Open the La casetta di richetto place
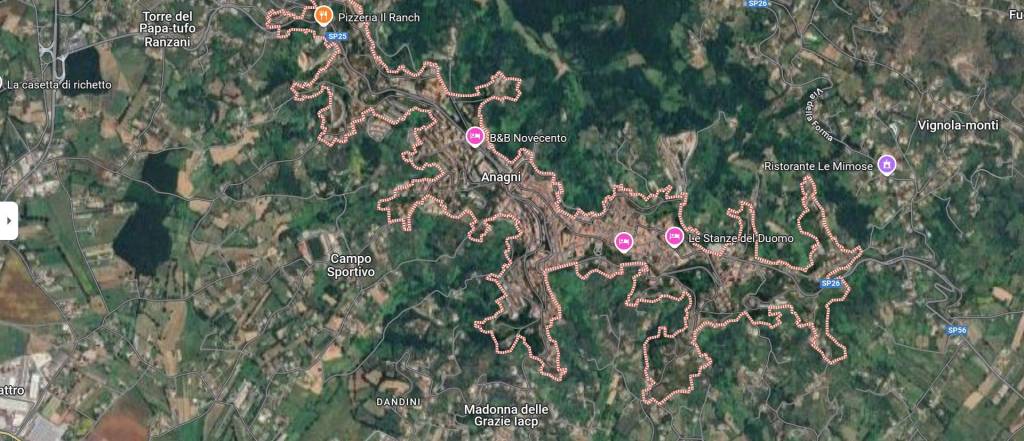 click(58, 85)
